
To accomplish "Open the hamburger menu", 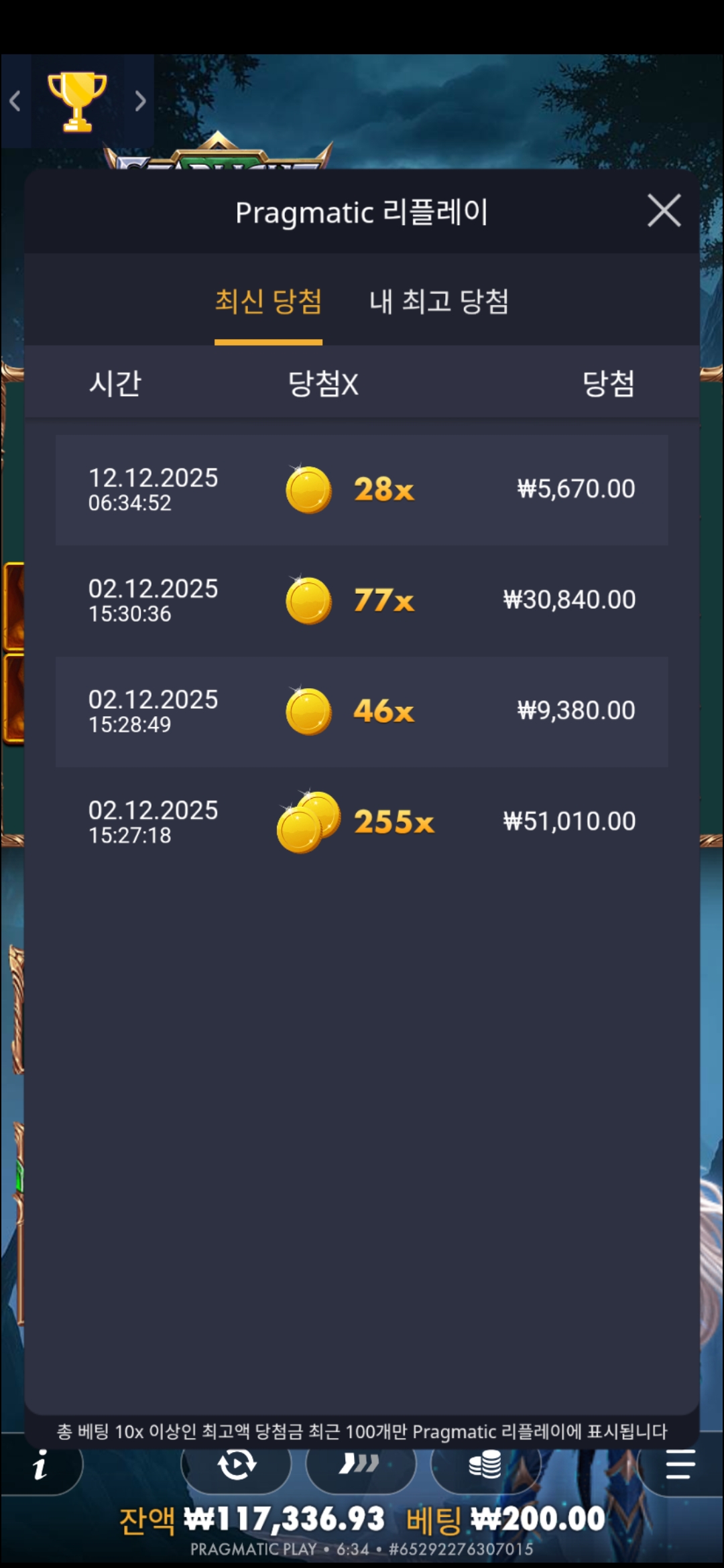I will pos(680,1465).
